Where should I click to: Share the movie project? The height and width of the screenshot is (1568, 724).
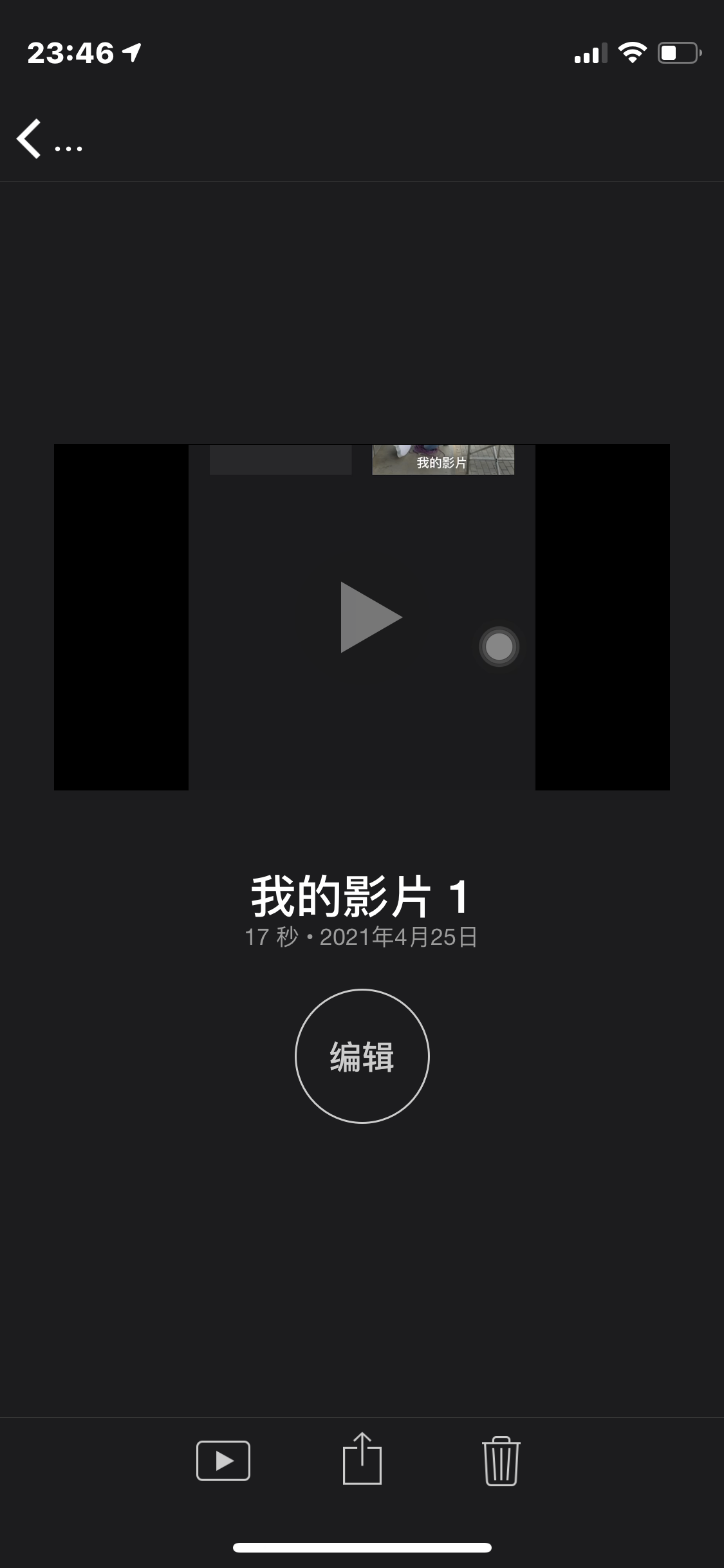(x=362, y=1459)
